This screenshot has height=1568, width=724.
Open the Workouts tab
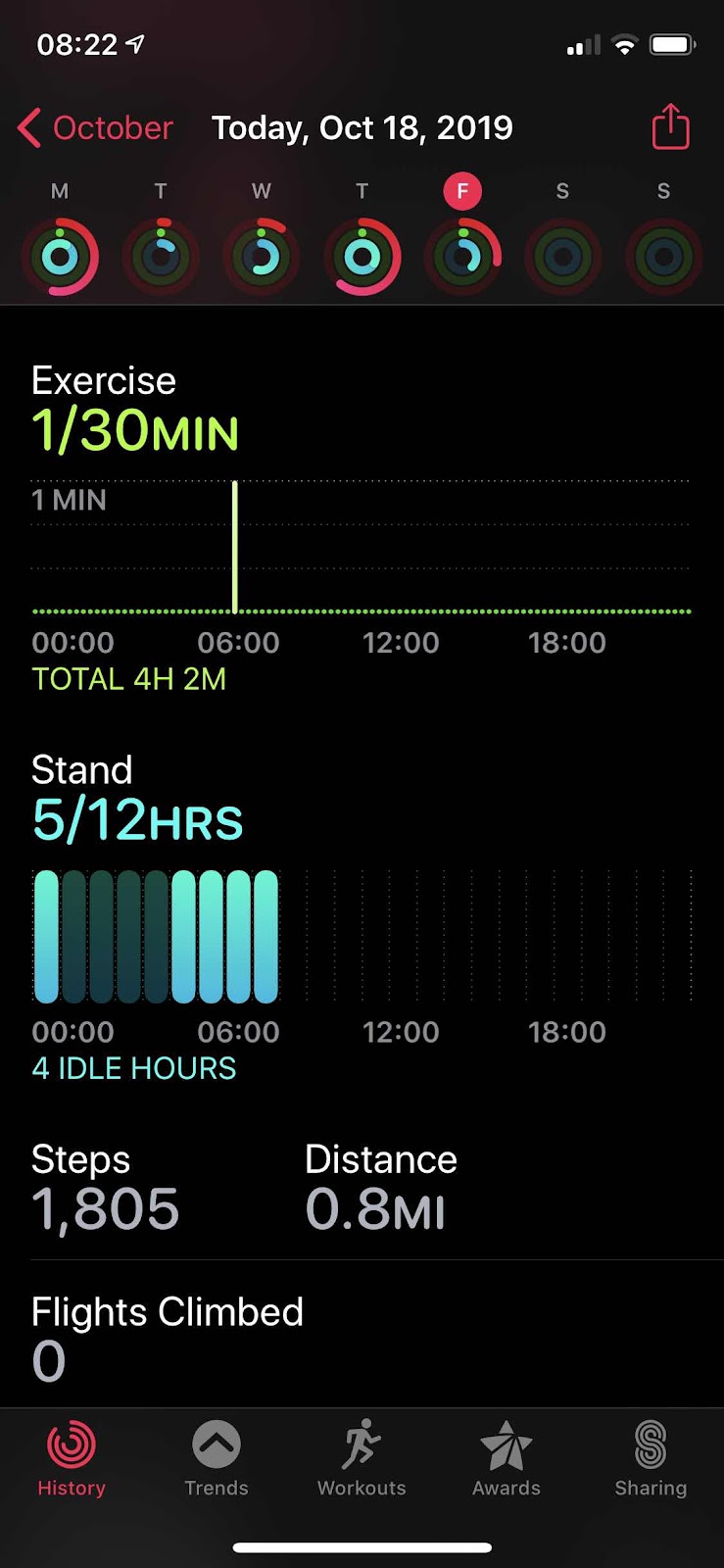click(362, 1458)
